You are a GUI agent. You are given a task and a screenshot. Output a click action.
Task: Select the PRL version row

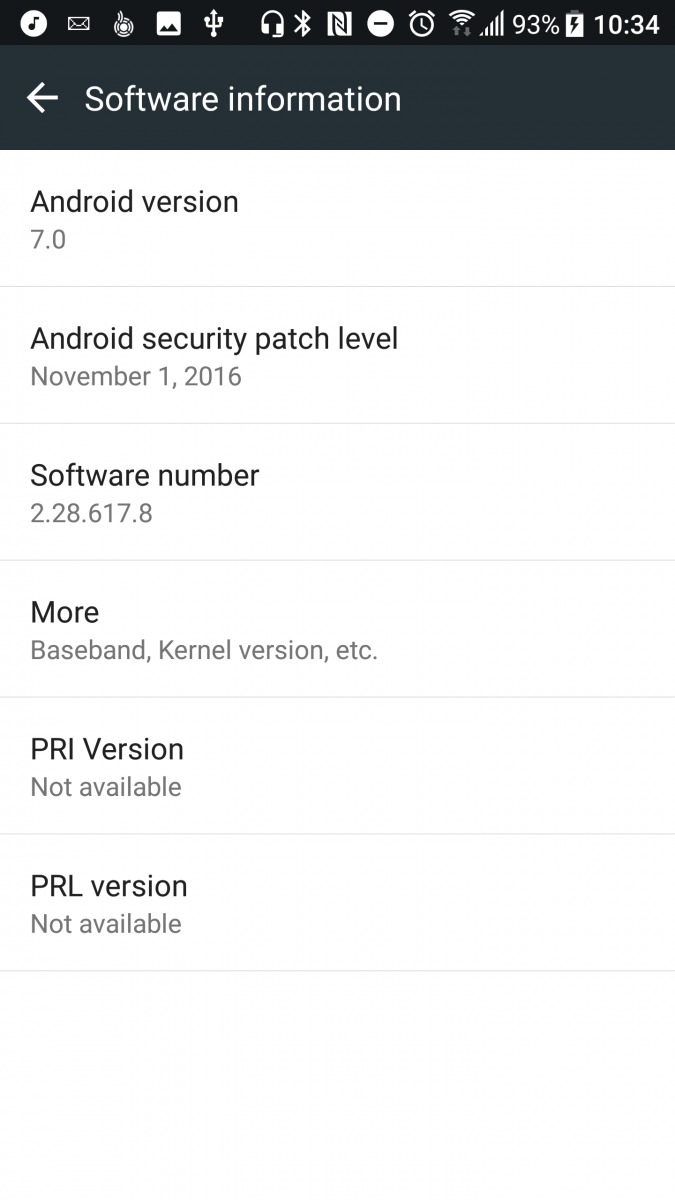[337, 904]
